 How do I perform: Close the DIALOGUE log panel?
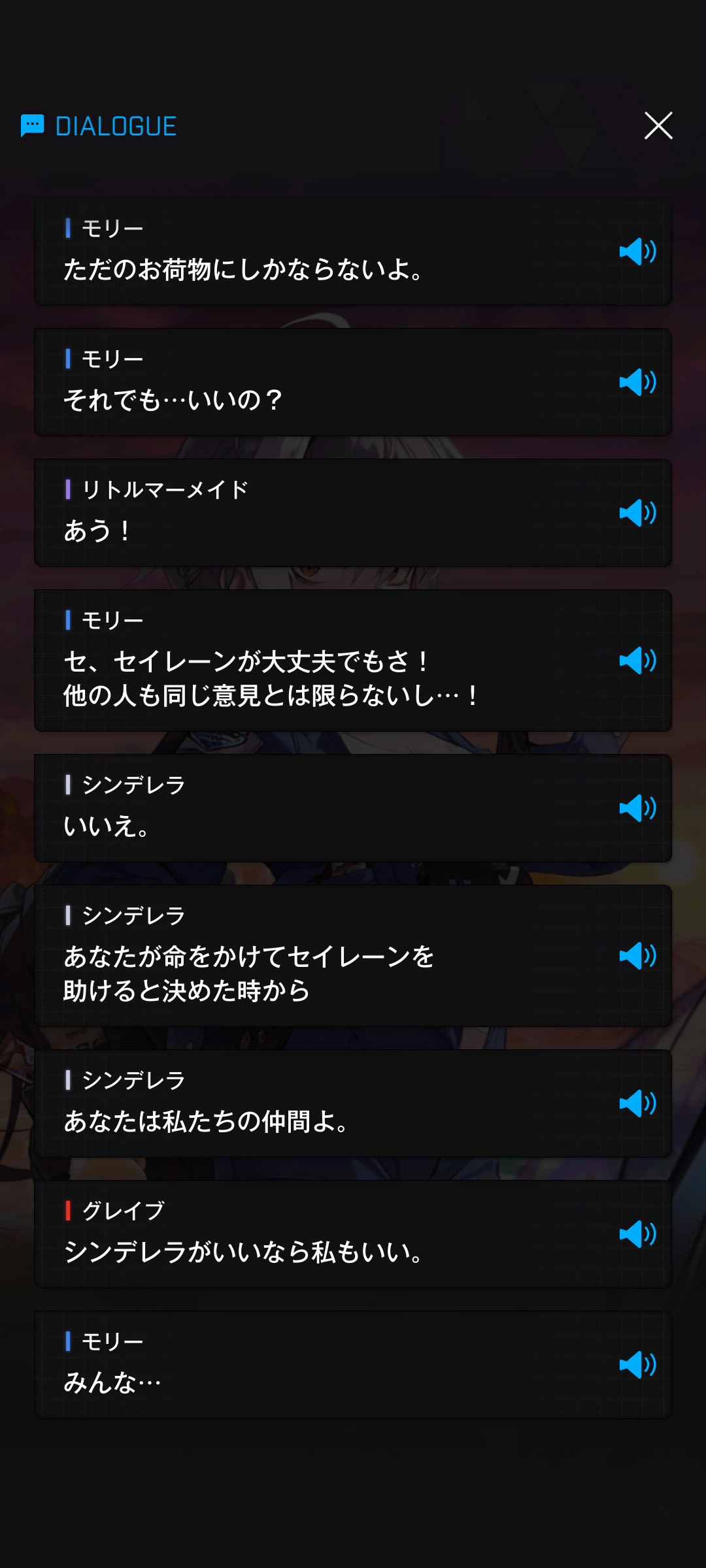click(658, 125)
